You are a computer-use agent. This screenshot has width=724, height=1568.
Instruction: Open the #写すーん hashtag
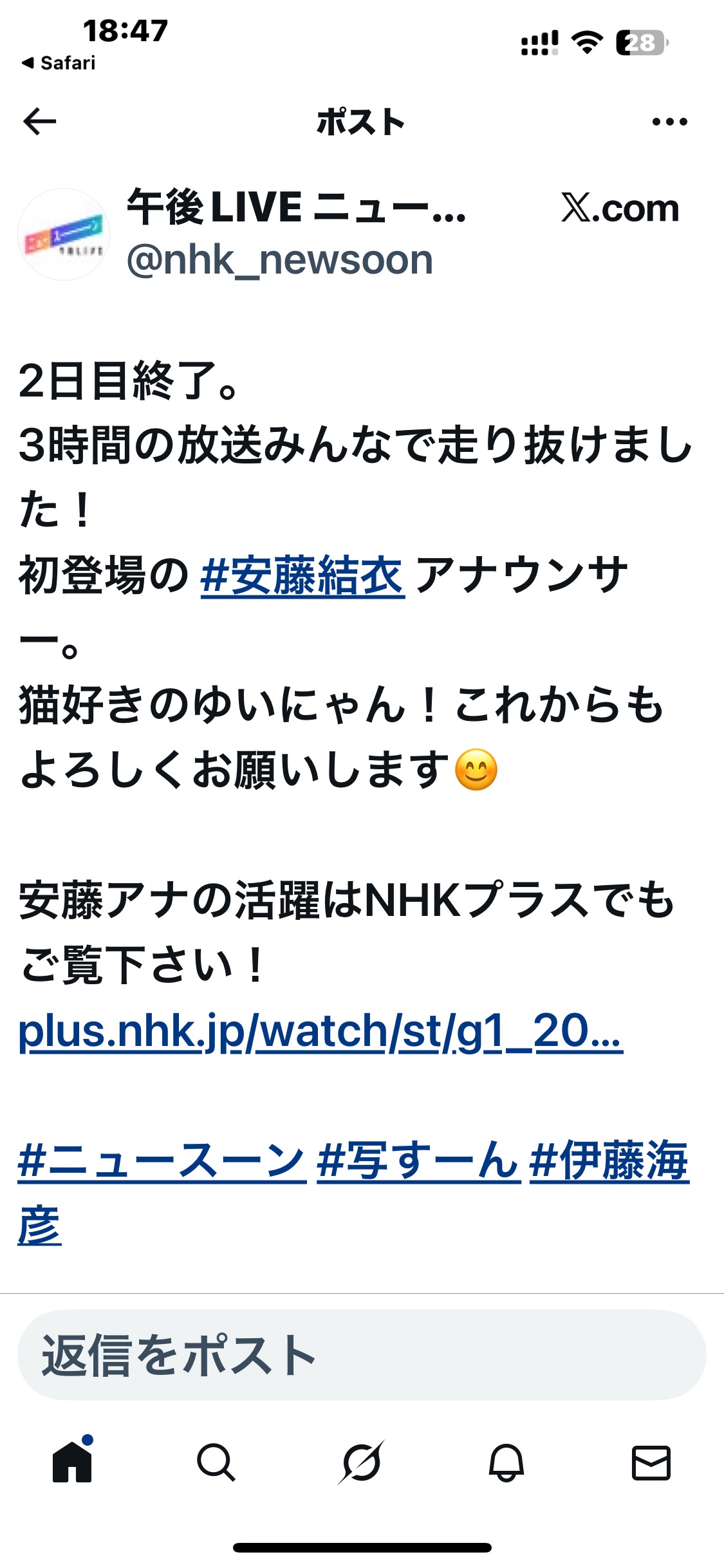click(418, 1161)
